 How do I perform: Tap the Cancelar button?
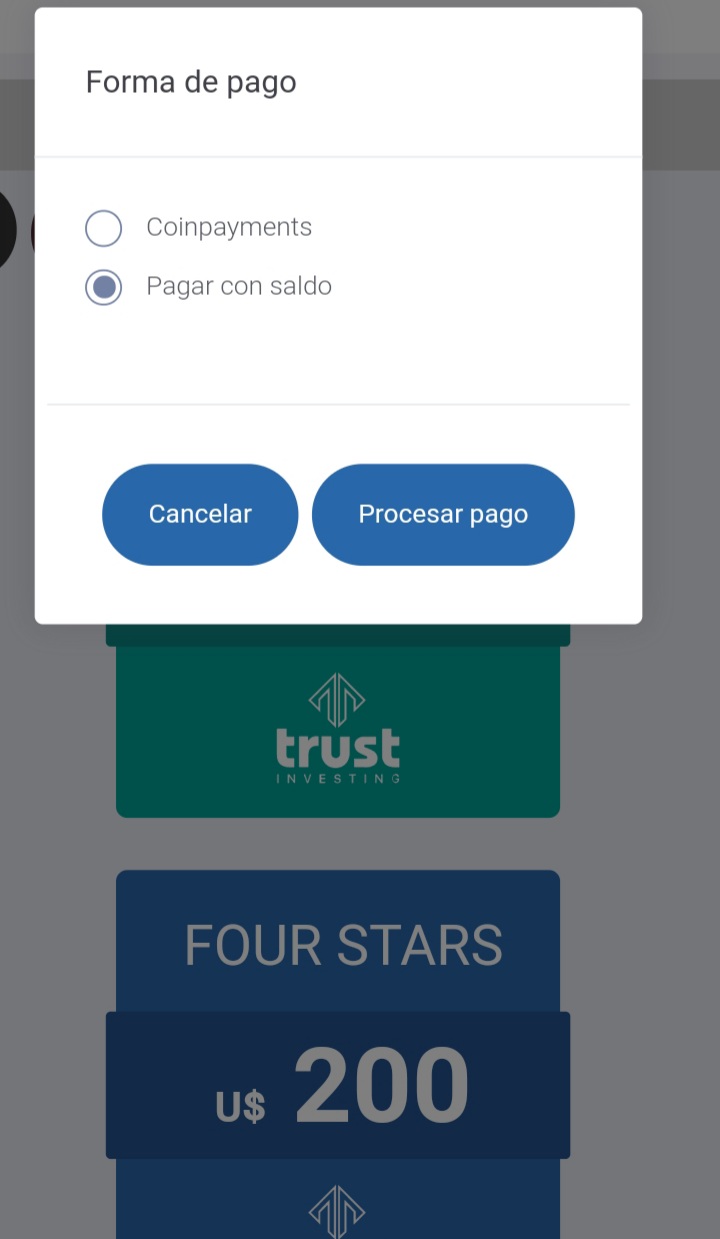(200, 514)
